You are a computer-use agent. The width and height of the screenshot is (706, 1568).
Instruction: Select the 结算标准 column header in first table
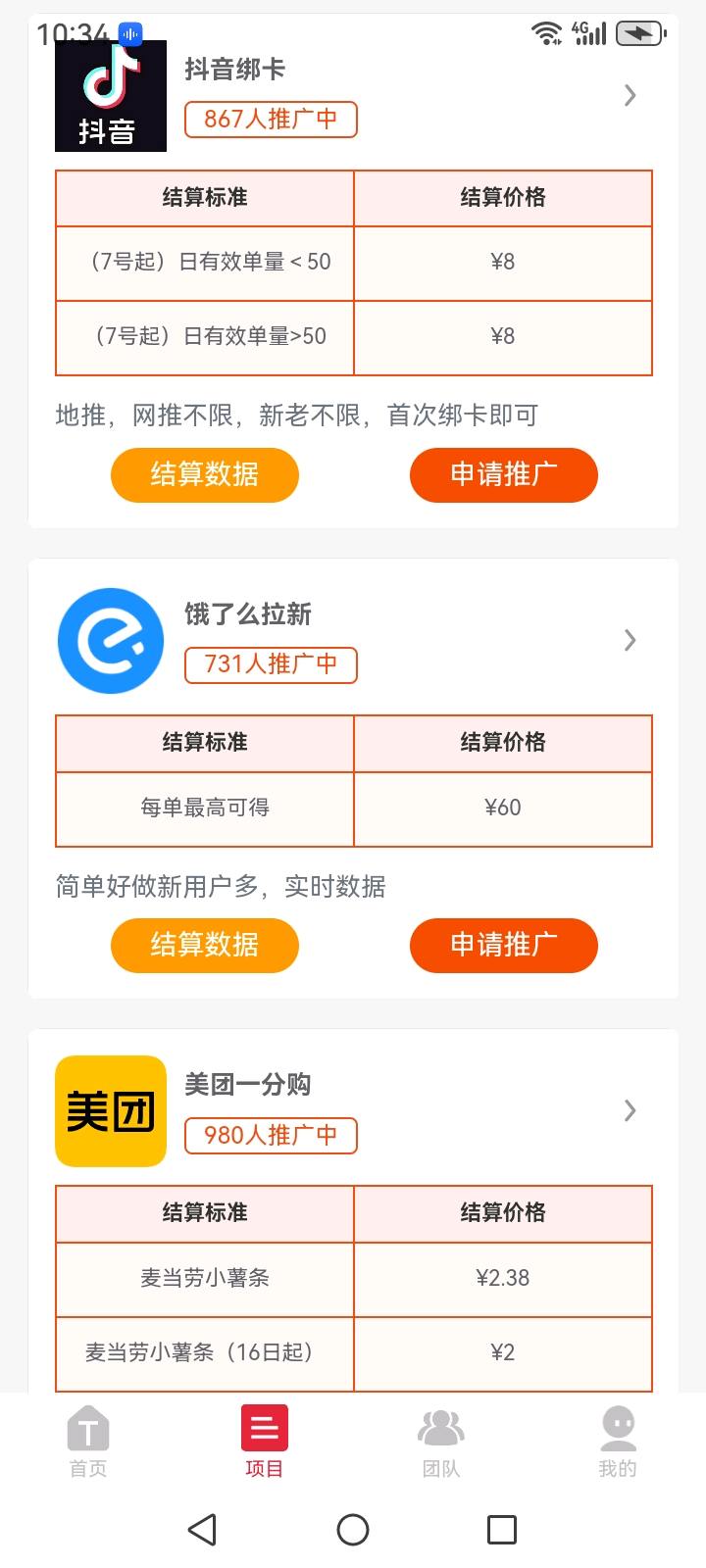click(205, 198)
